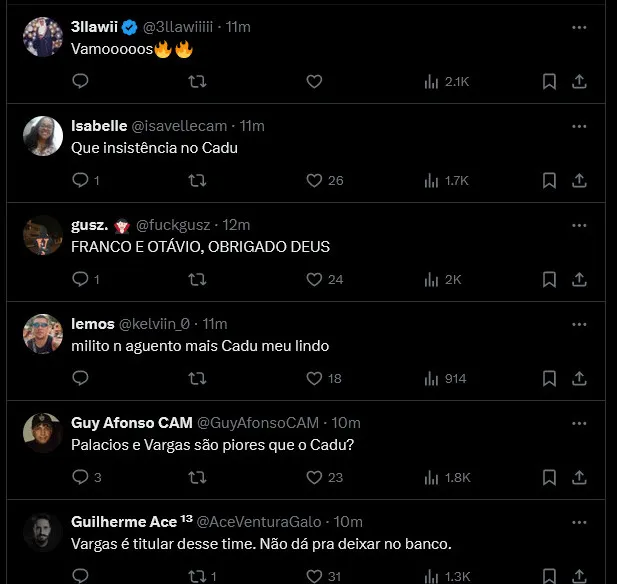
Task: Open more options on 3llawii's post
Action: point(579,28)
